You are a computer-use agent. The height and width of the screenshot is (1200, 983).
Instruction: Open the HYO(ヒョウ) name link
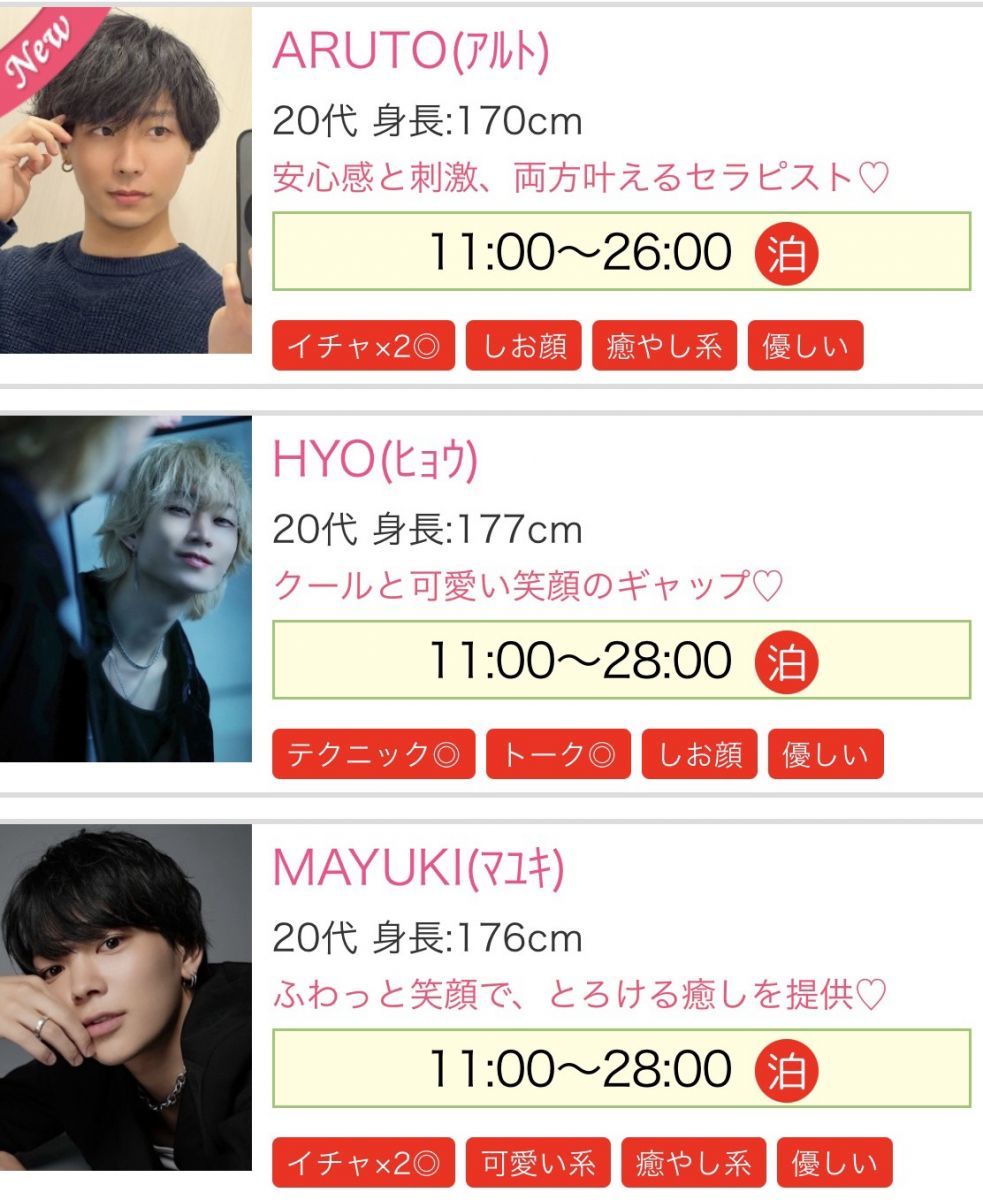click(x=375, y=460)
